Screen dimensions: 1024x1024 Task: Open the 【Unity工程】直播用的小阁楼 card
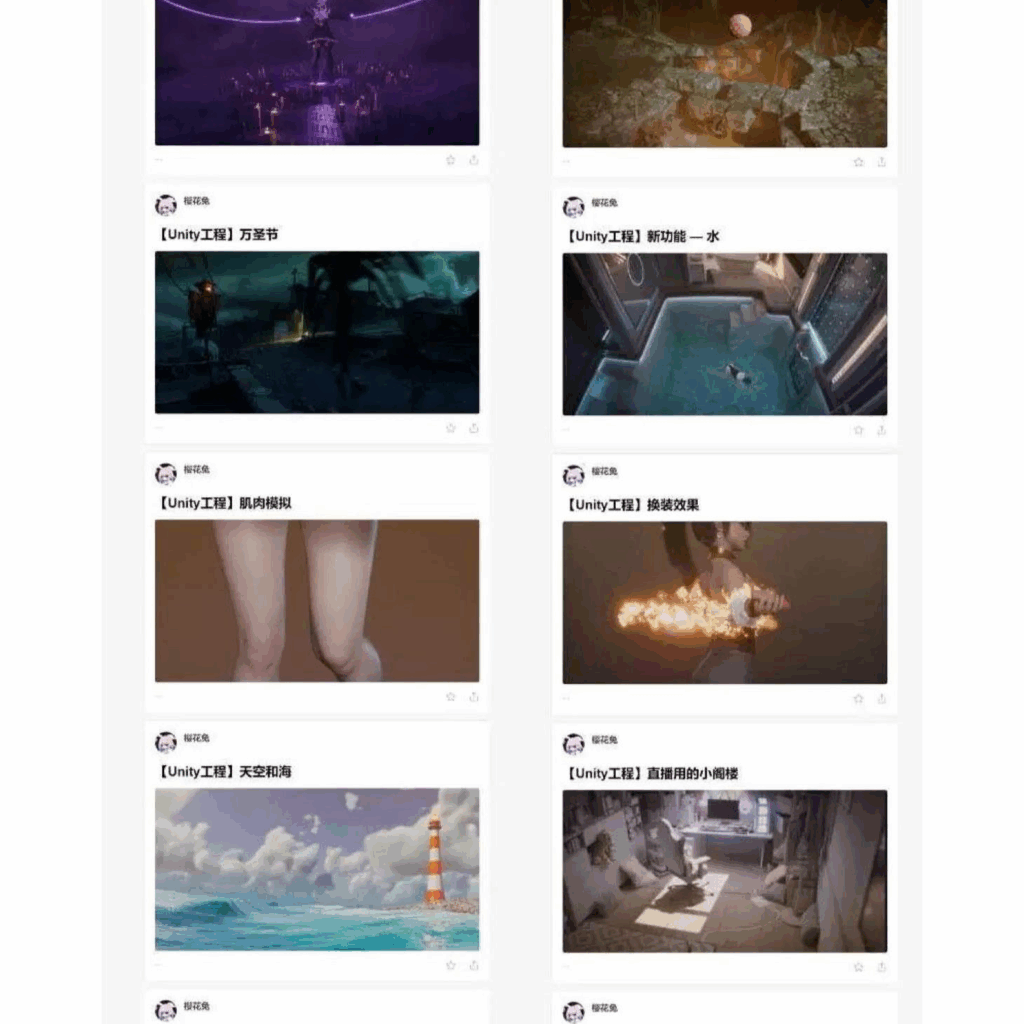click(724, 871)
